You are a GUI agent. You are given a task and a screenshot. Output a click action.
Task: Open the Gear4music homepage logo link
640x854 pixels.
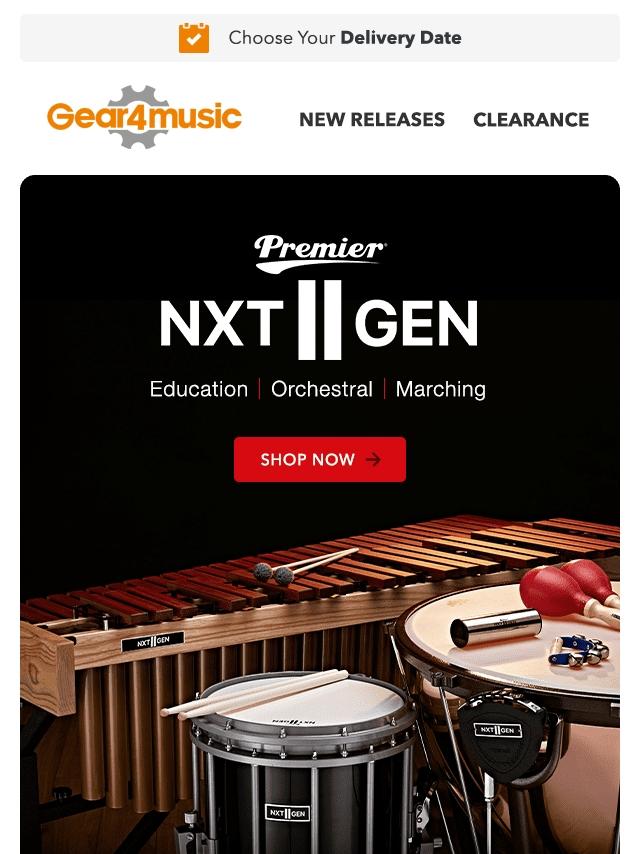144,117
